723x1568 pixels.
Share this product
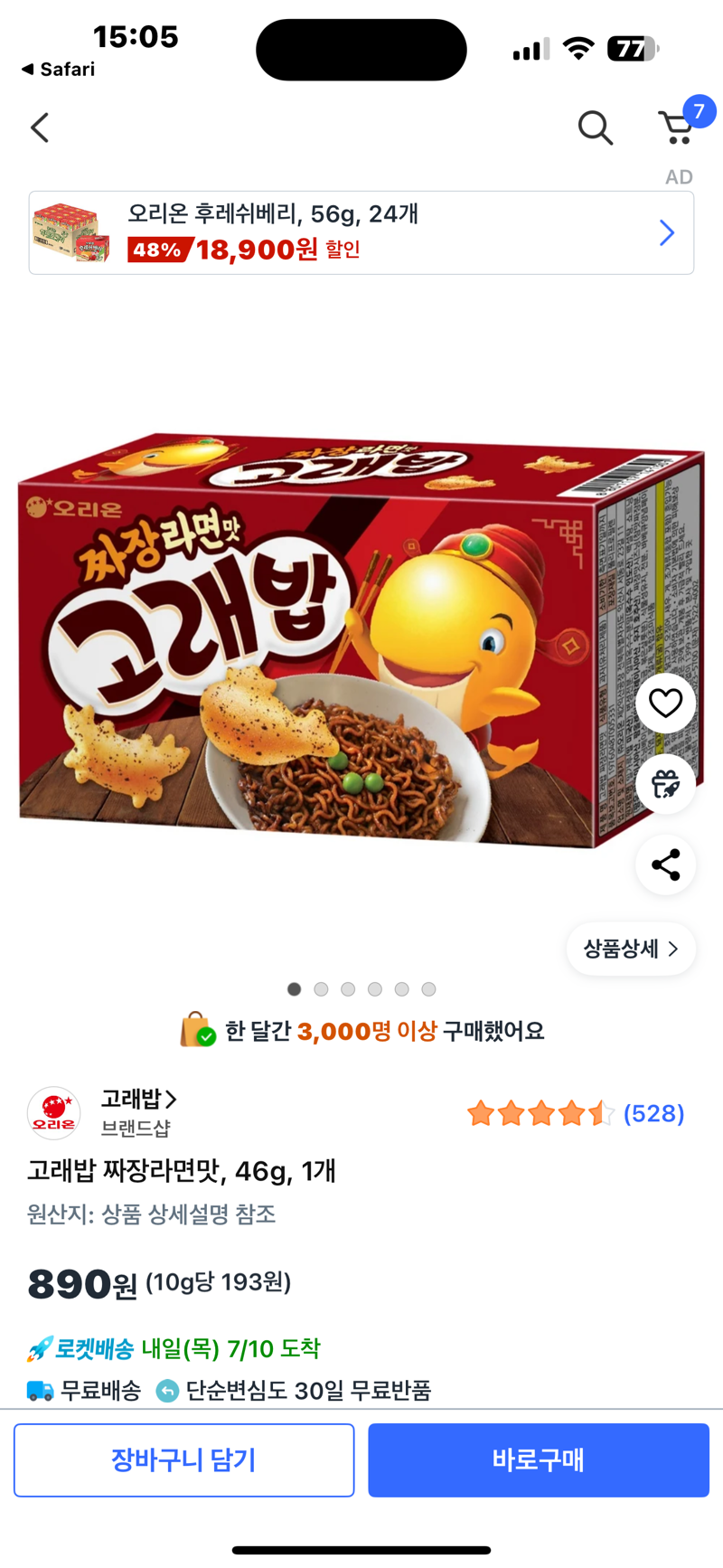click(x=665, y=865)
